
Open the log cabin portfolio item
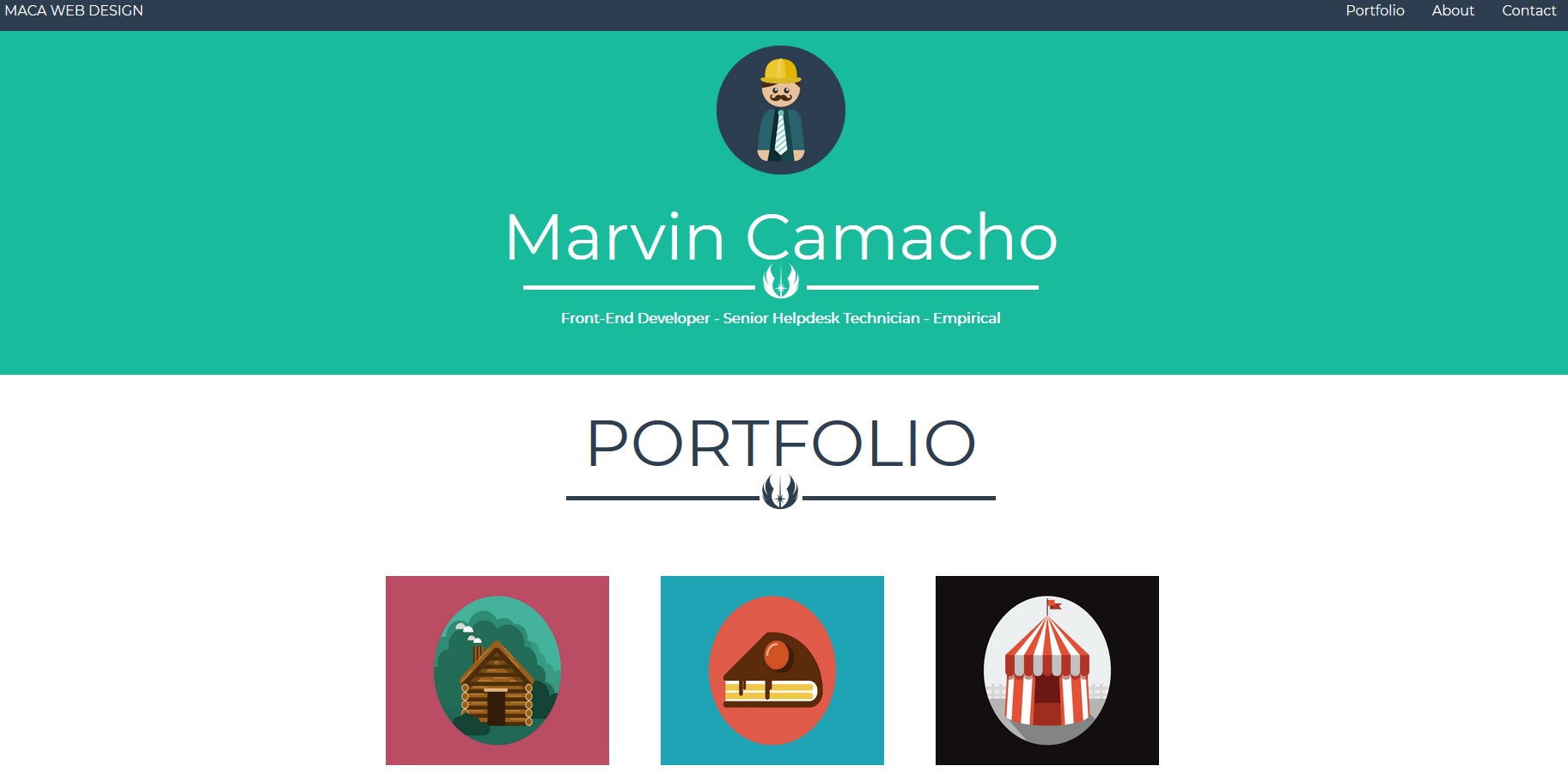pyautogui.click(x=497, y=670)
